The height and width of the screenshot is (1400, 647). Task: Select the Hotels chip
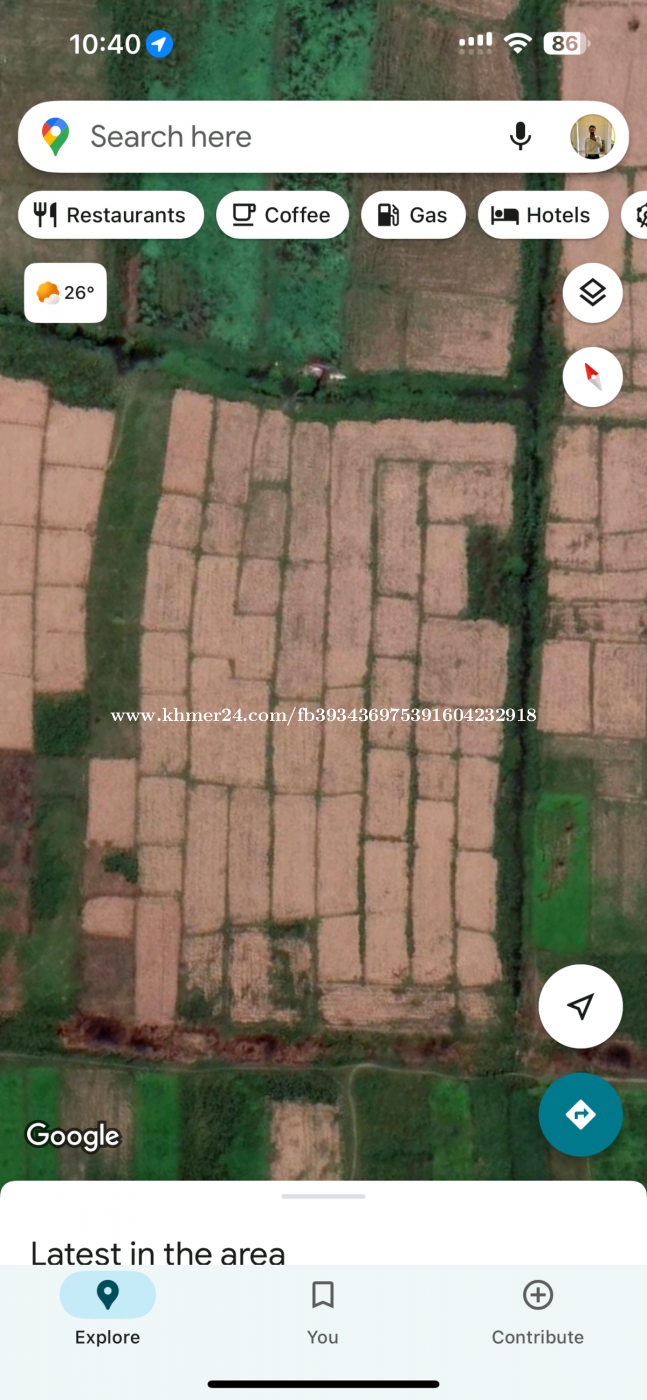click(543, 215)
